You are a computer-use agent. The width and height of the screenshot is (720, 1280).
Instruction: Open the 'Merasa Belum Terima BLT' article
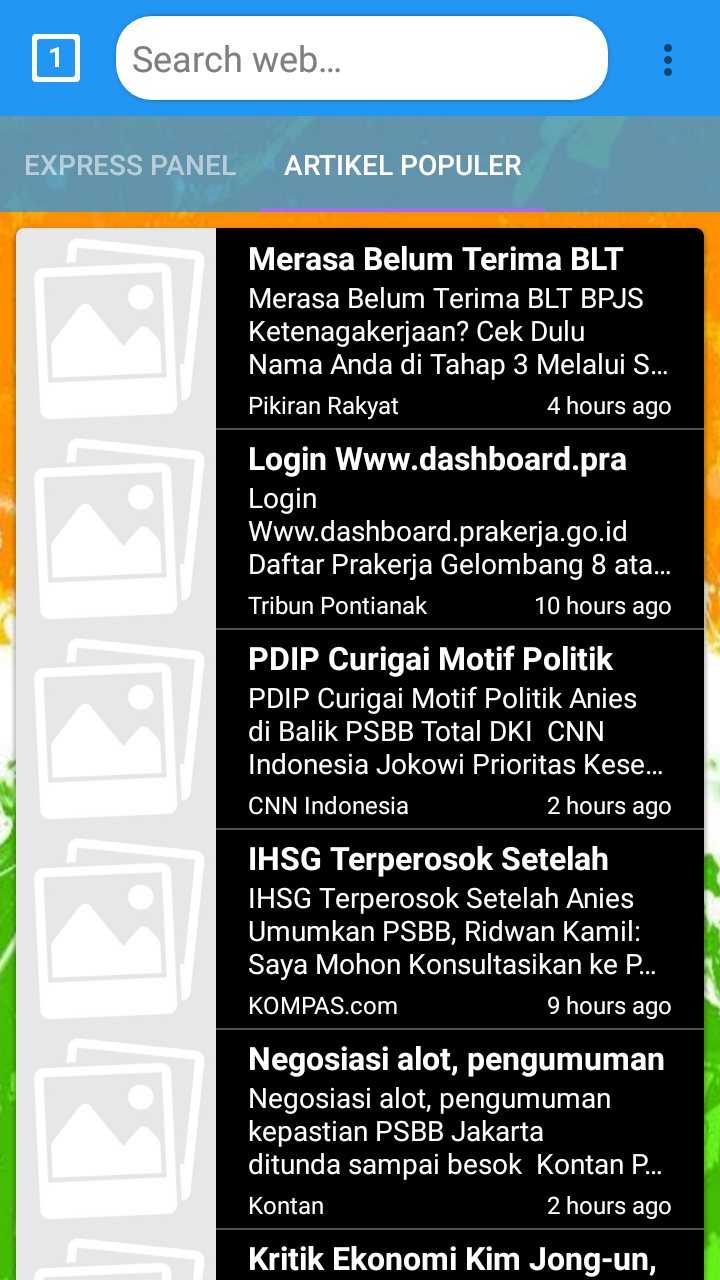[x=435, y=258]
